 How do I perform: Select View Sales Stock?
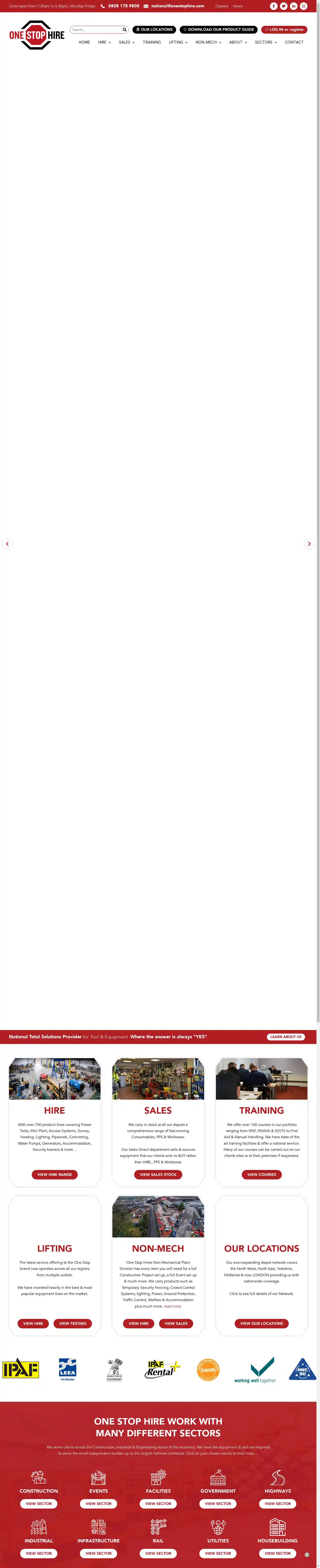[x=158, y=1174]
